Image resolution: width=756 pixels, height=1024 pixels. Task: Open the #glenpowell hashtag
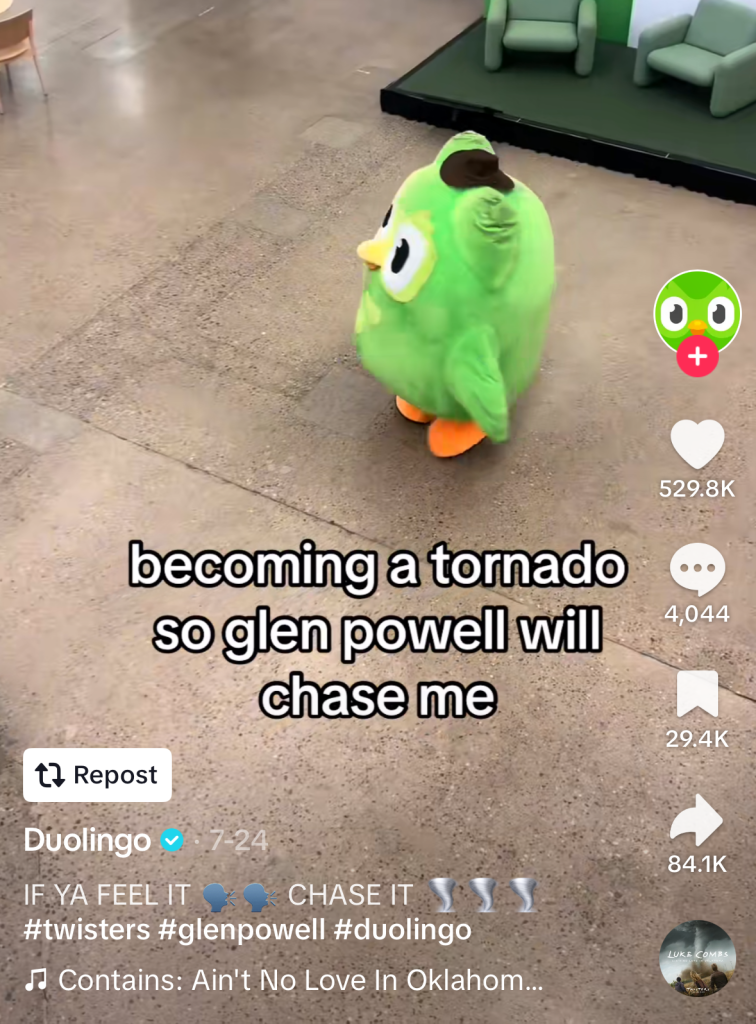coord(242,930)
